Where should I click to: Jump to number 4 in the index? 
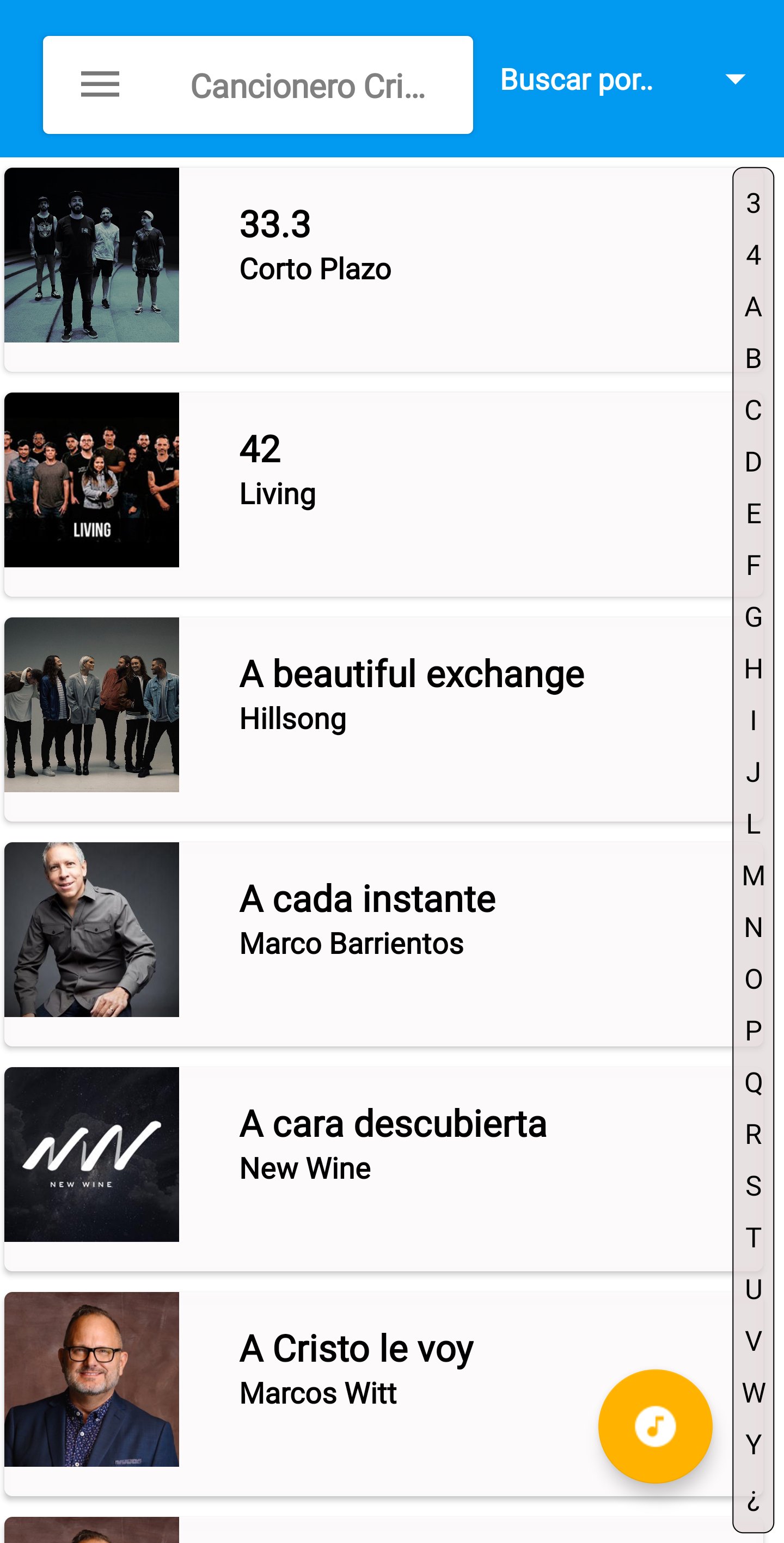(754, 256)
